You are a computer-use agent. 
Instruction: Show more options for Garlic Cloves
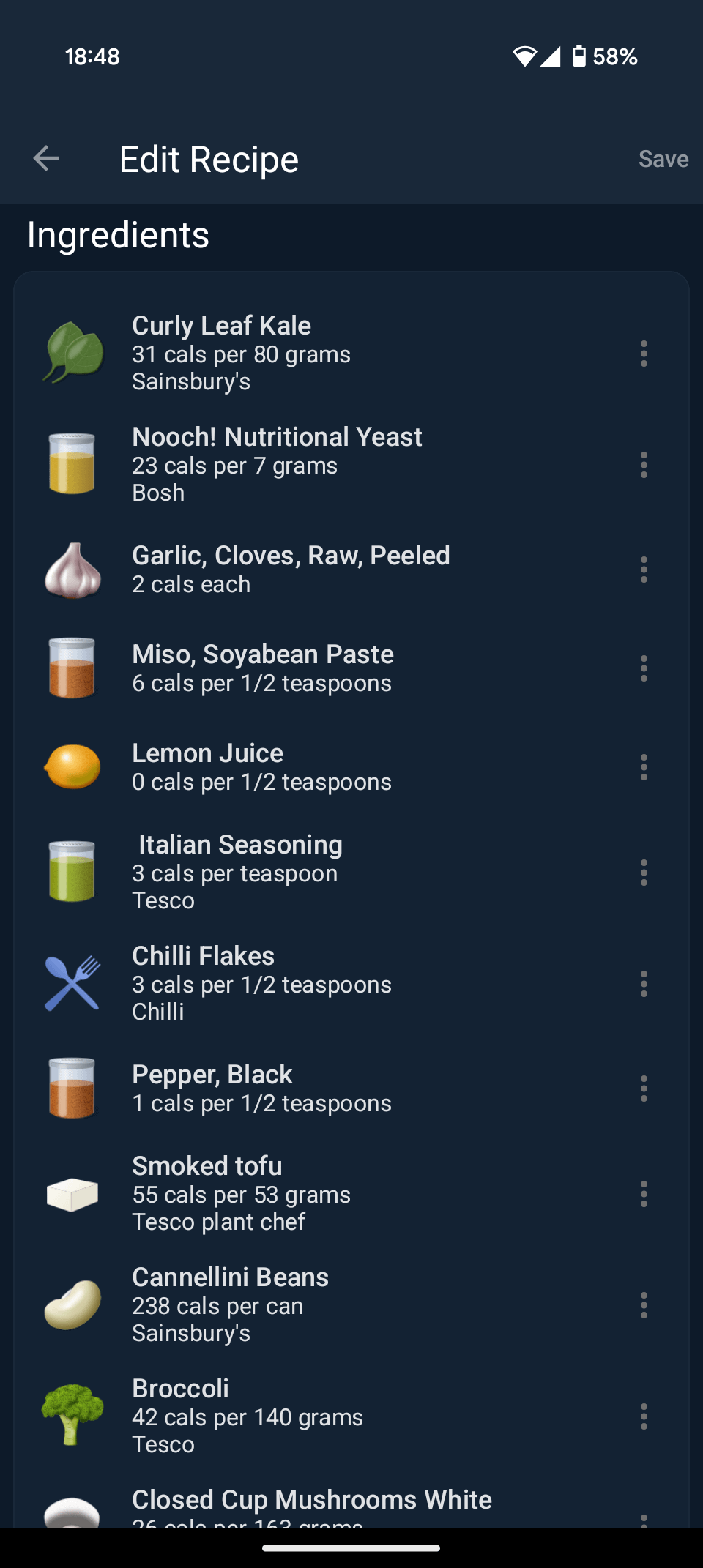(x=644, y=570)
